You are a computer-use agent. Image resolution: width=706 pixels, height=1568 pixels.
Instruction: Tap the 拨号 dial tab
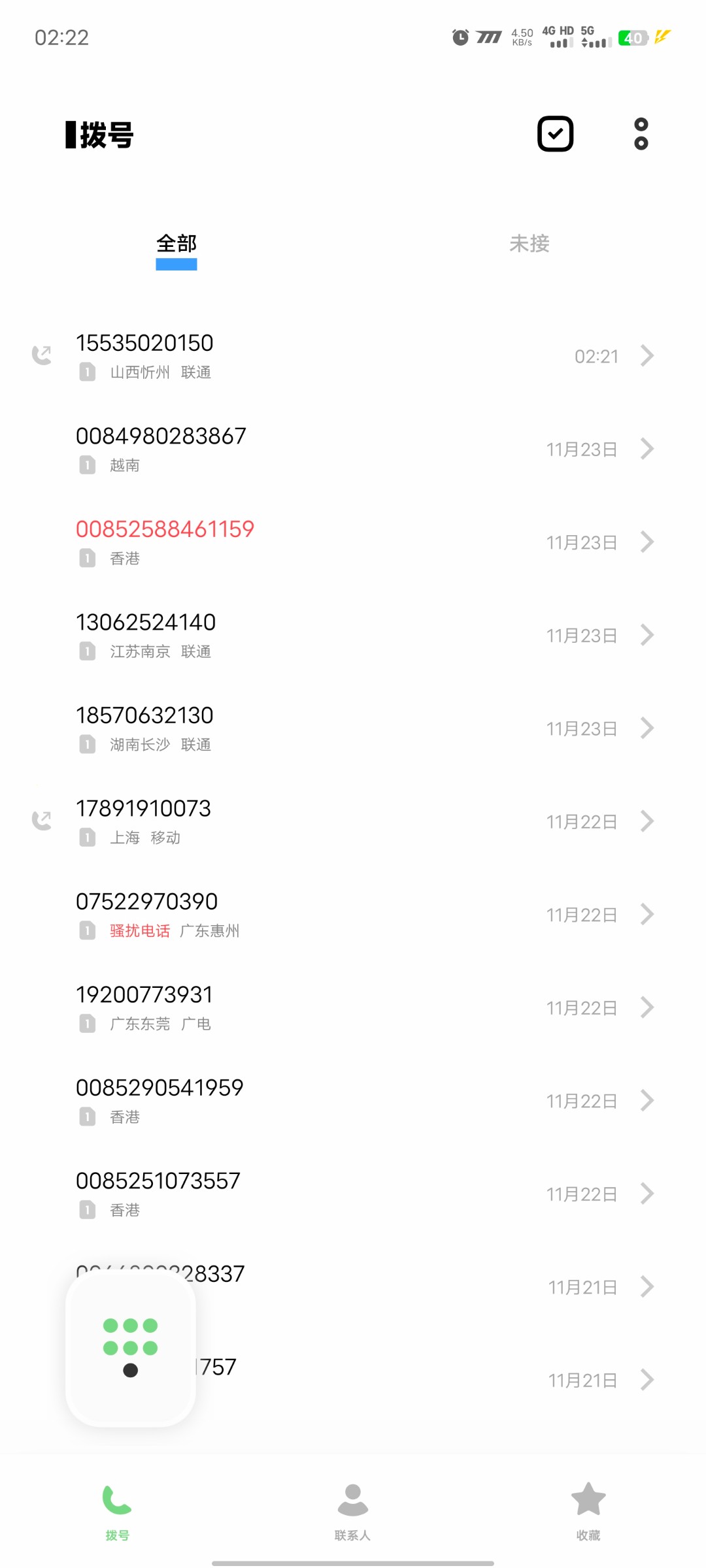(x=118, y=1511)
